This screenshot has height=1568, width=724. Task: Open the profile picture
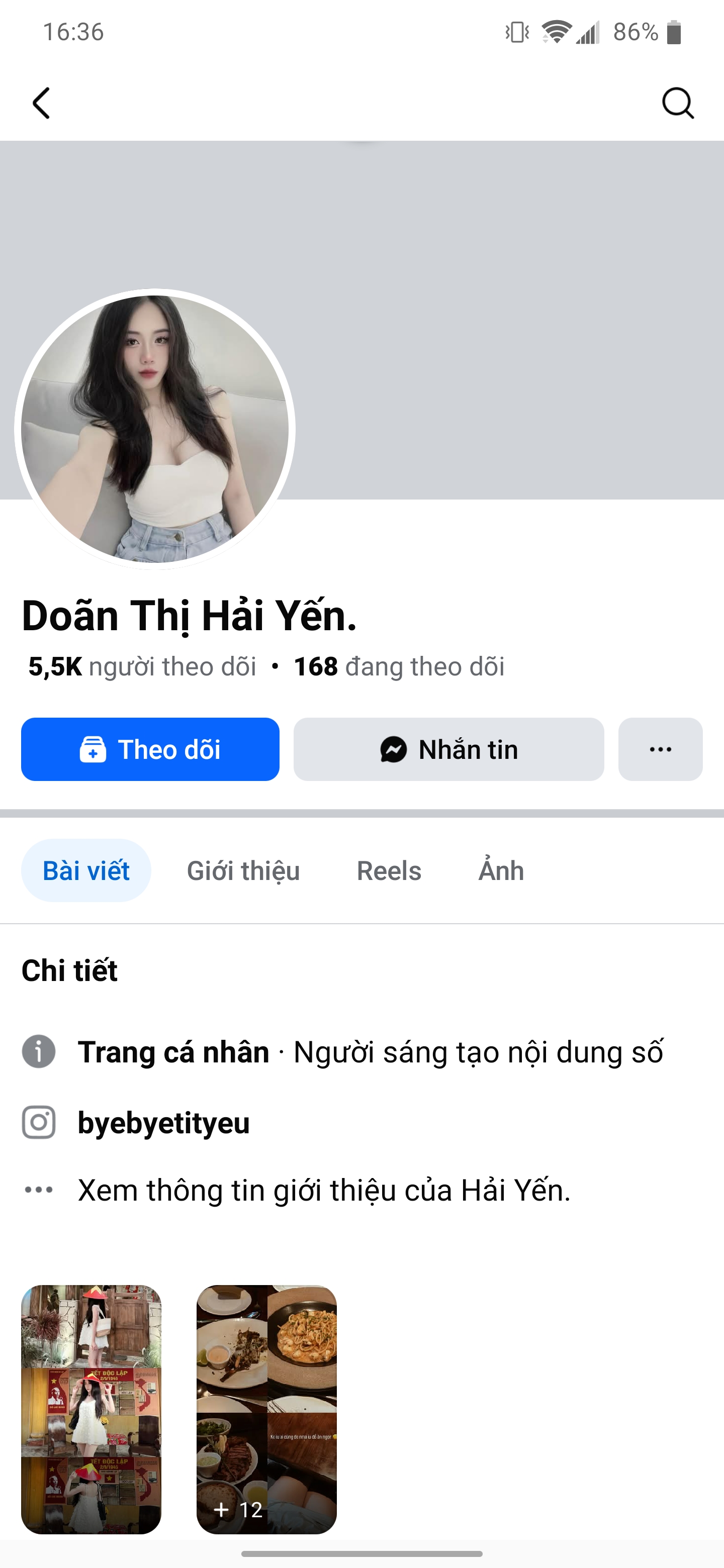[x=155, y=429]
